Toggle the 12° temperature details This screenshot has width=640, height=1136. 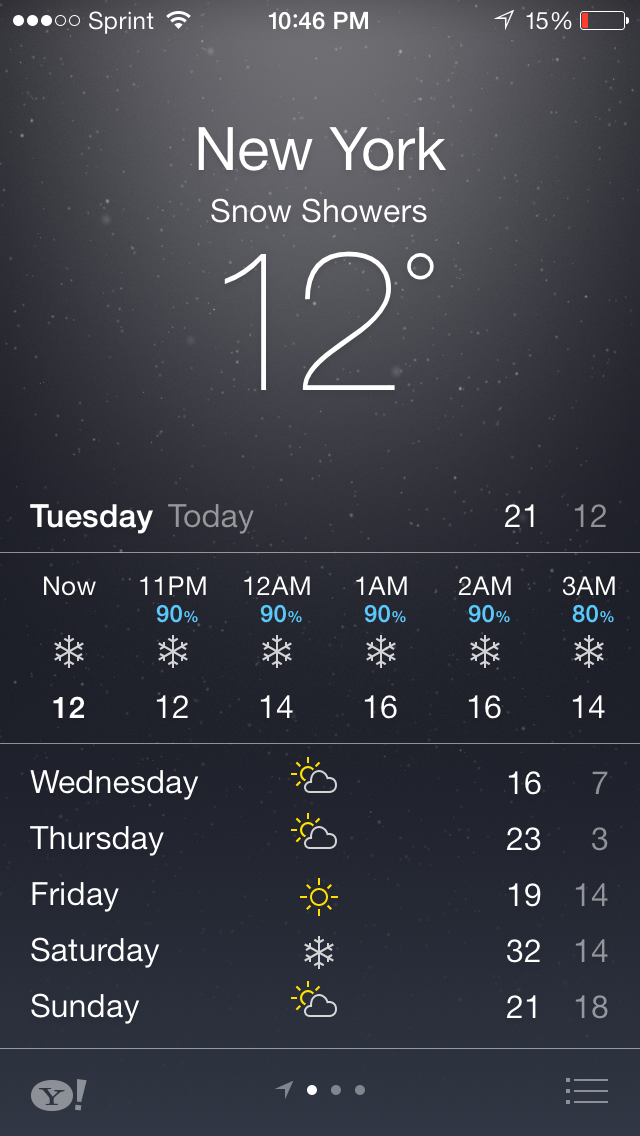328,321
